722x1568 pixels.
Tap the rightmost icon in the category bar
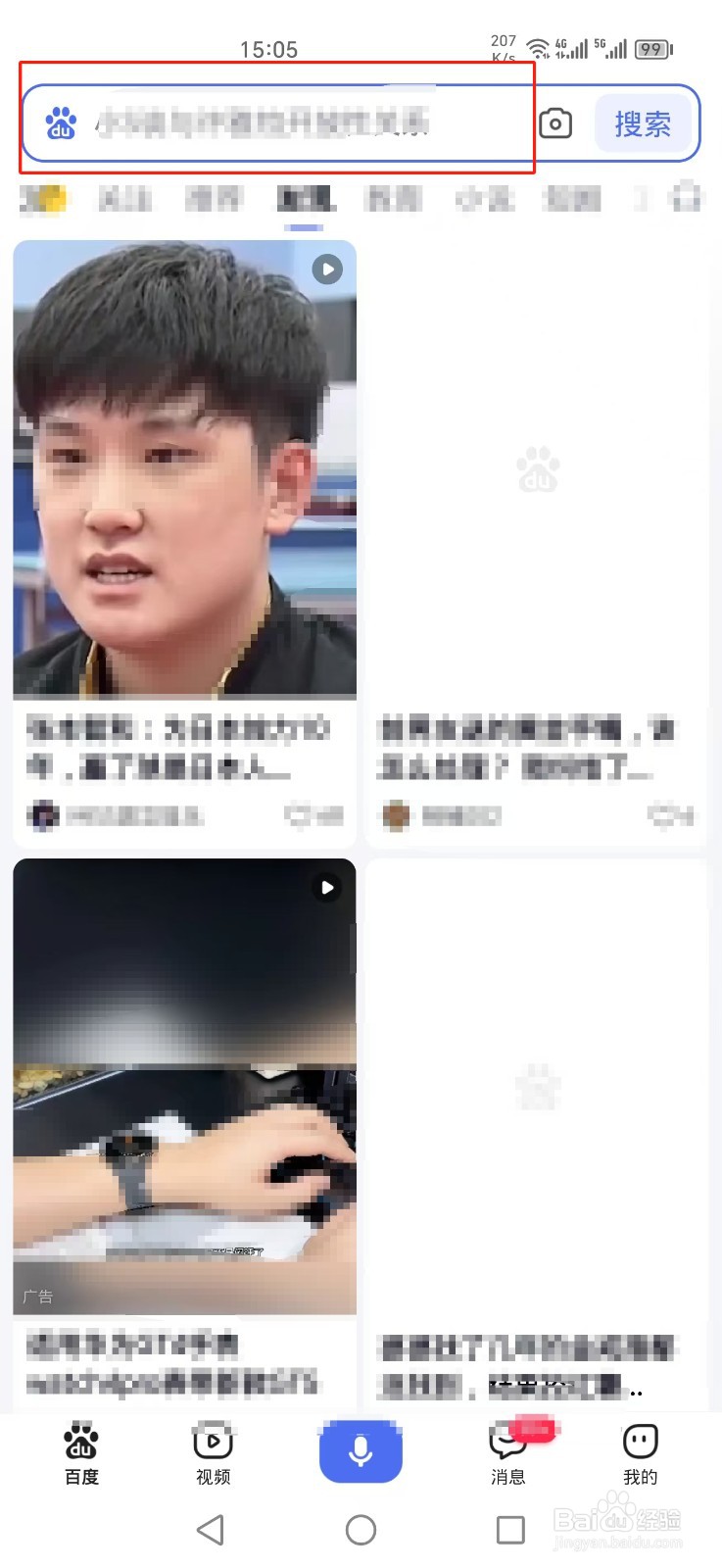(686, 199)
